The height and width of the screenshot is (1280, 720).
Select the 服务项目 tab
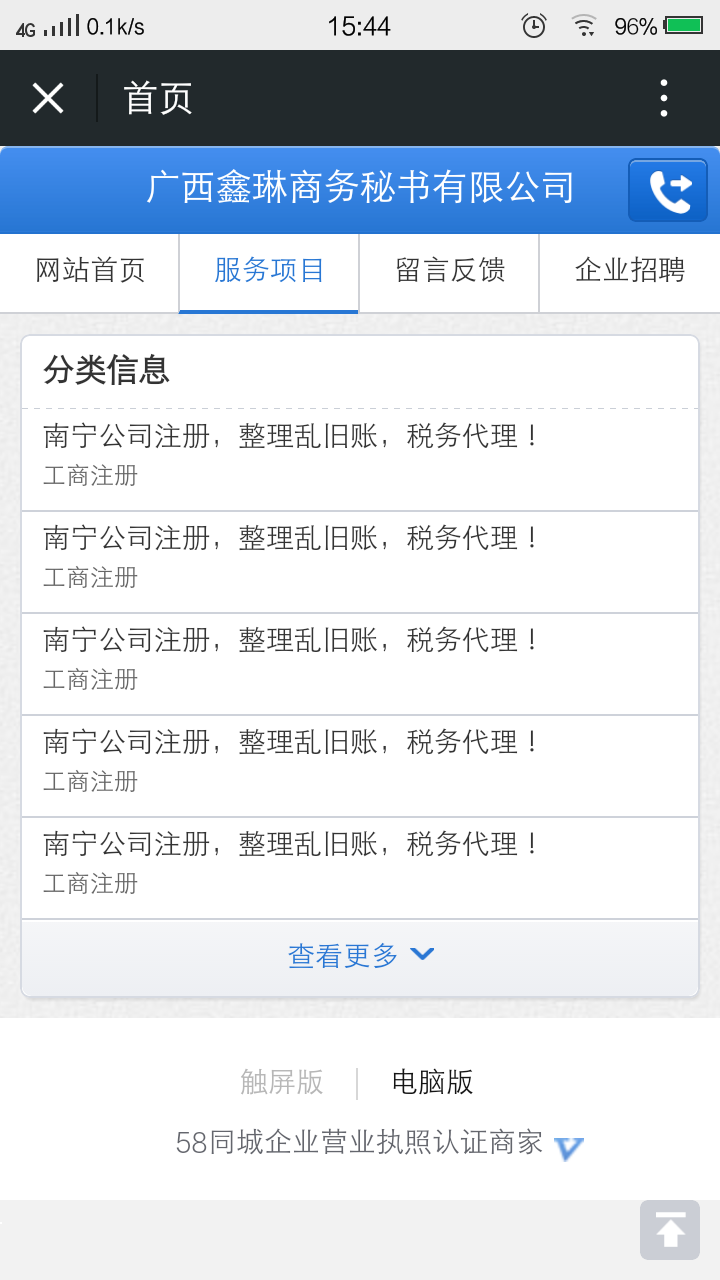(x=269, y=271)
